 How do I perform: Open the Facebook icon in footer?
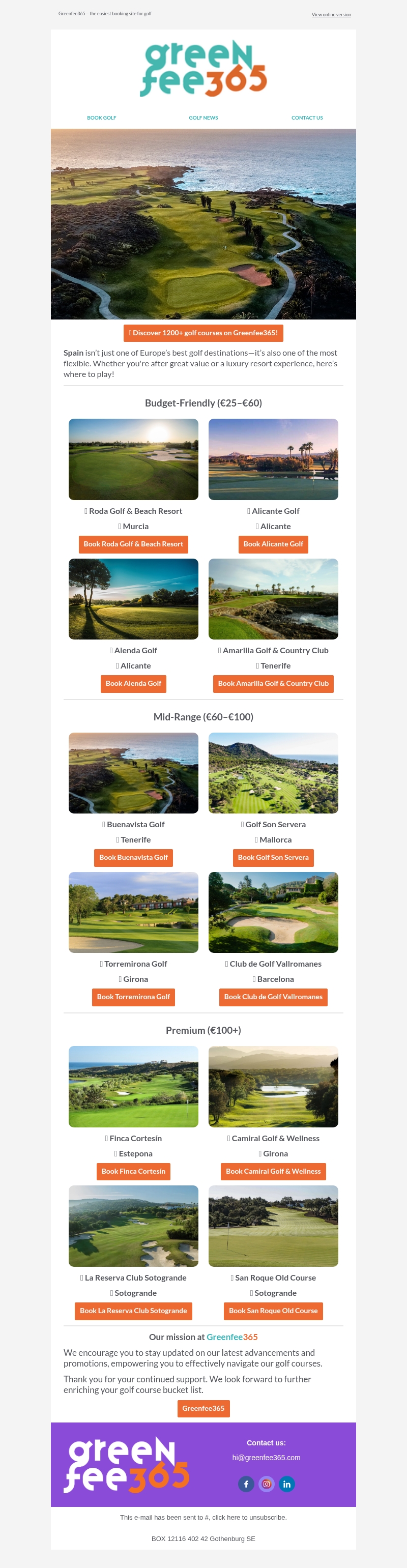(246, 1484)
